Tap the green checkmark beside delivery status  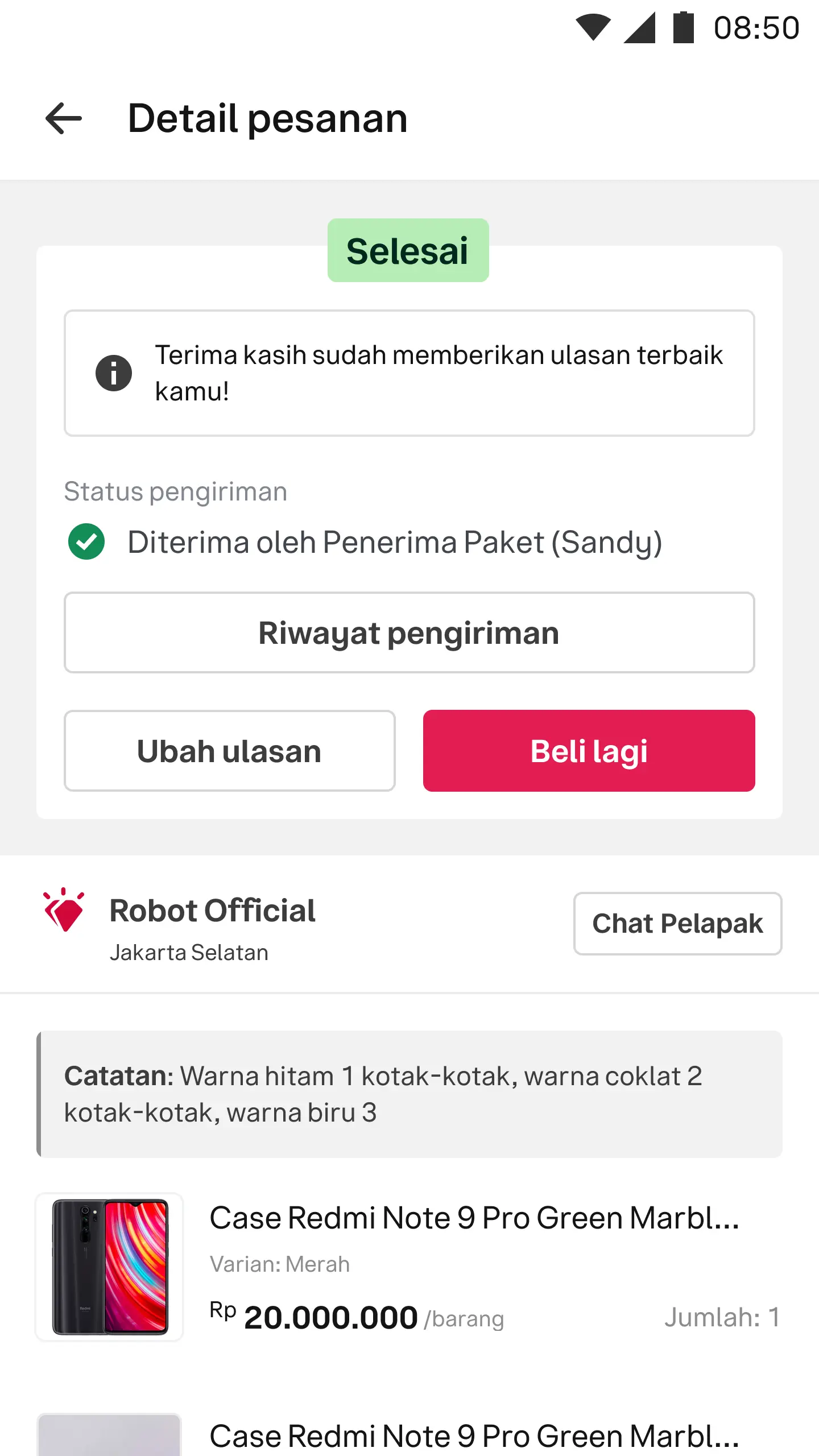(x=86, y=543)
